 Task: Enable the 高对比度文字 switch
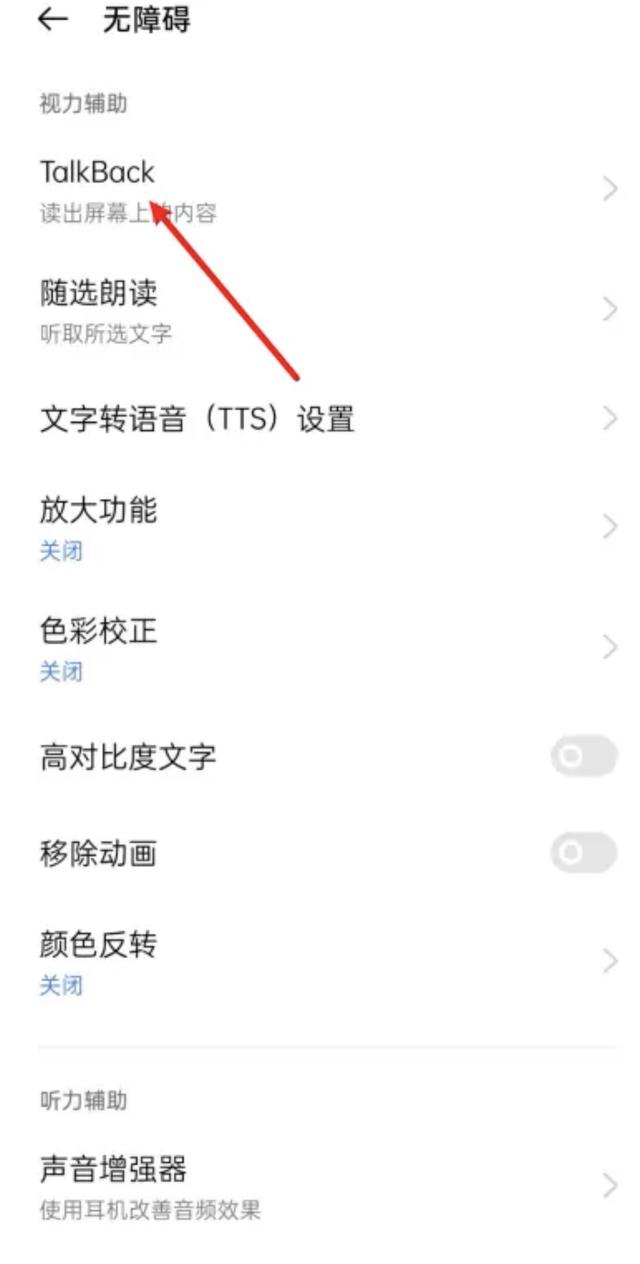pyautogui.click(x=584, y=758)
